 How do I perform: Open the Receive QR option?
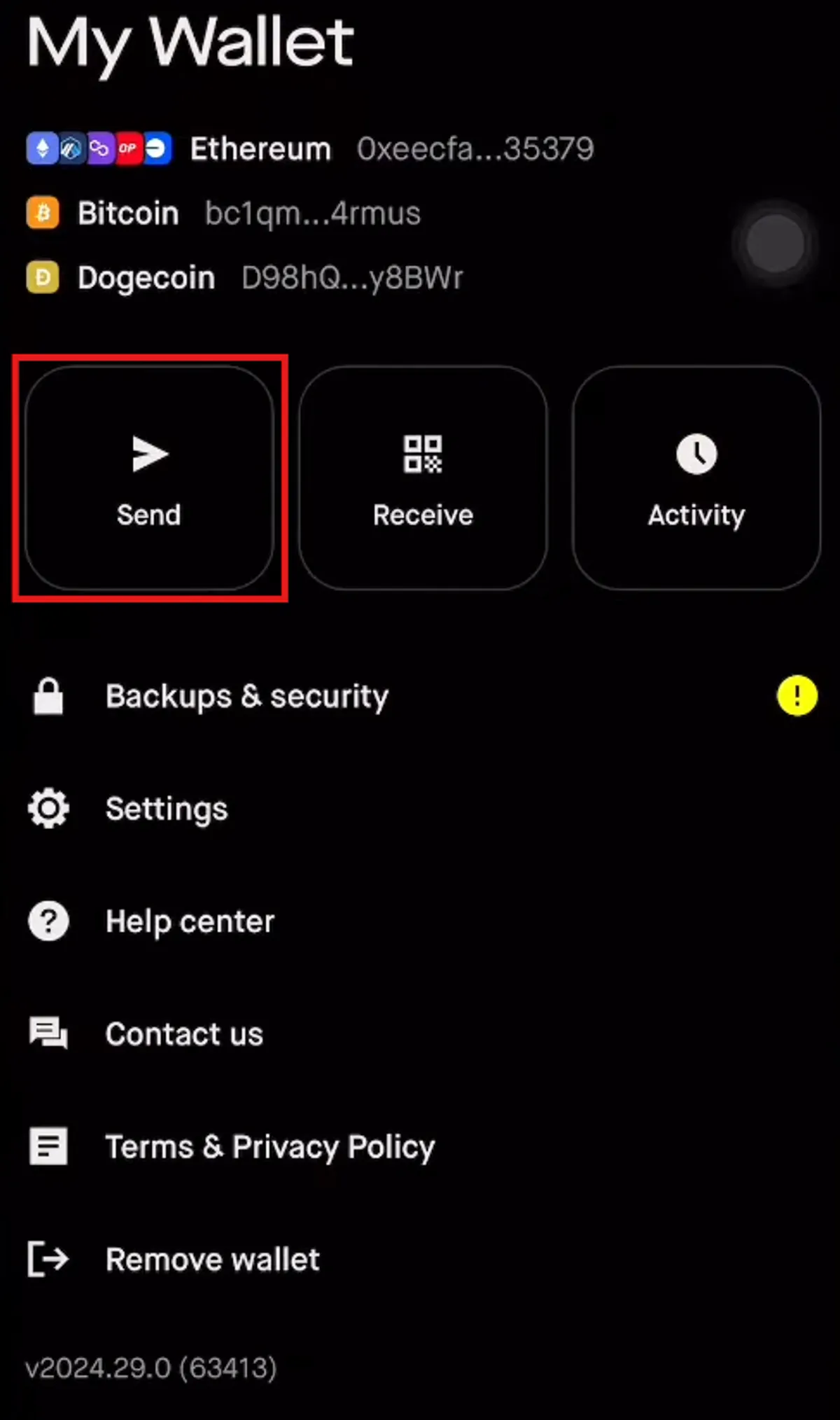coord(423,478)
